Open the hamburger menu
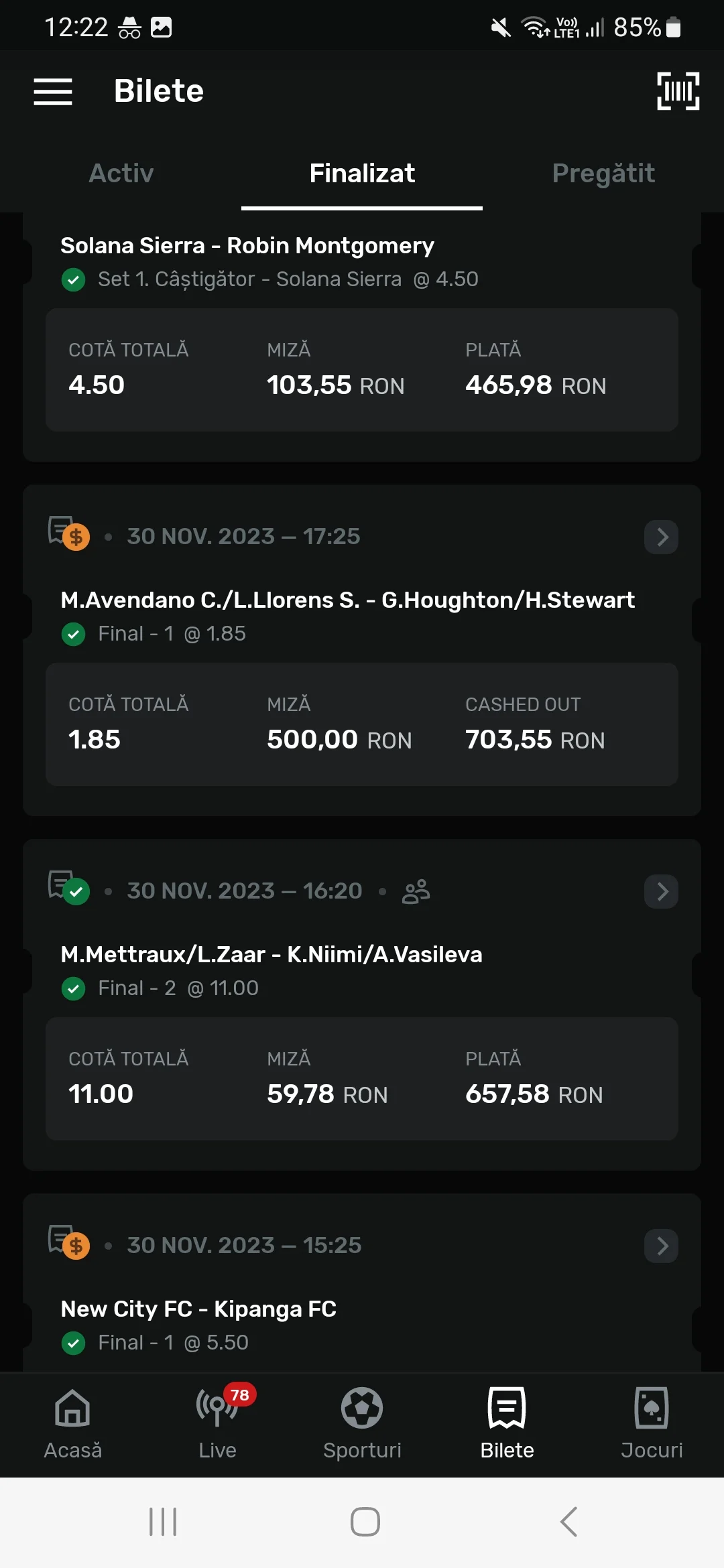The image size is (724, 1568). [x=53, y=91]
